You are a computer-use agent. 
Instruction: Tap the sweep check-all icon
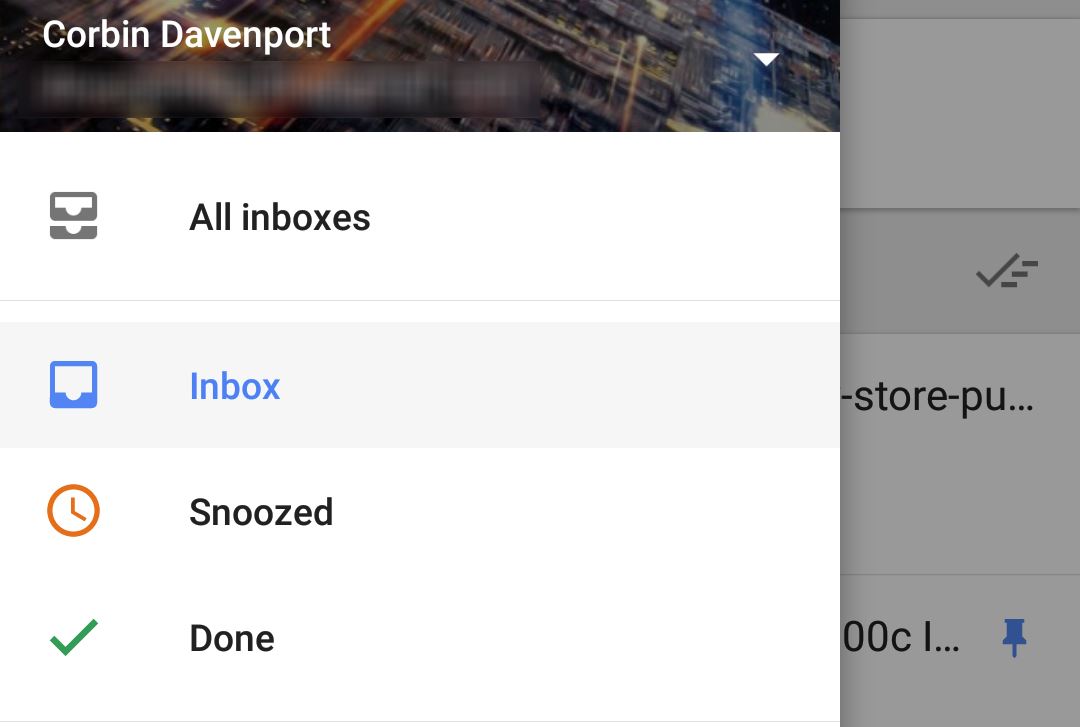pos(1006,272)
